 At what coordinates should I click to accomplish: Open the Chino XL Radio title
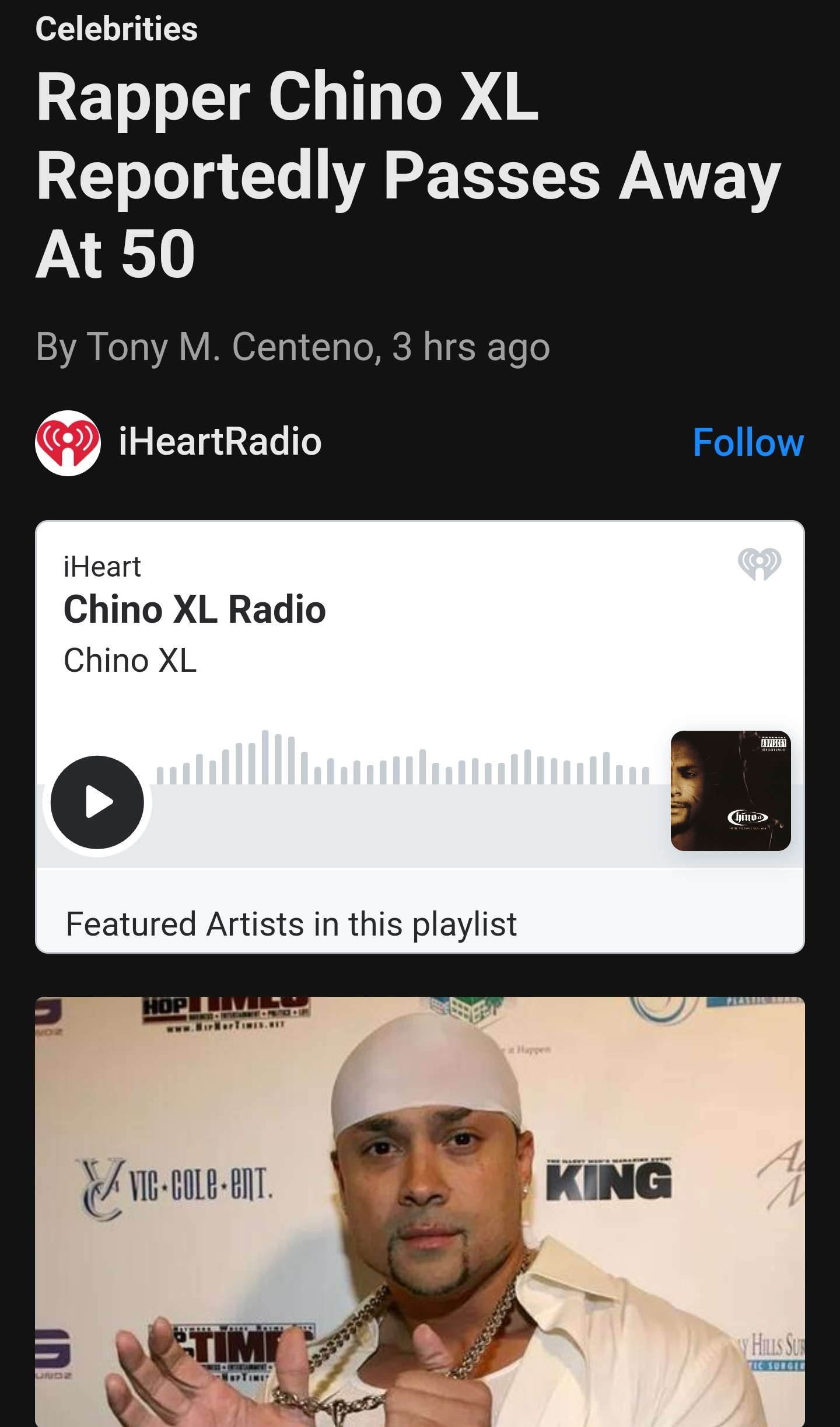[x=195, y=609]
